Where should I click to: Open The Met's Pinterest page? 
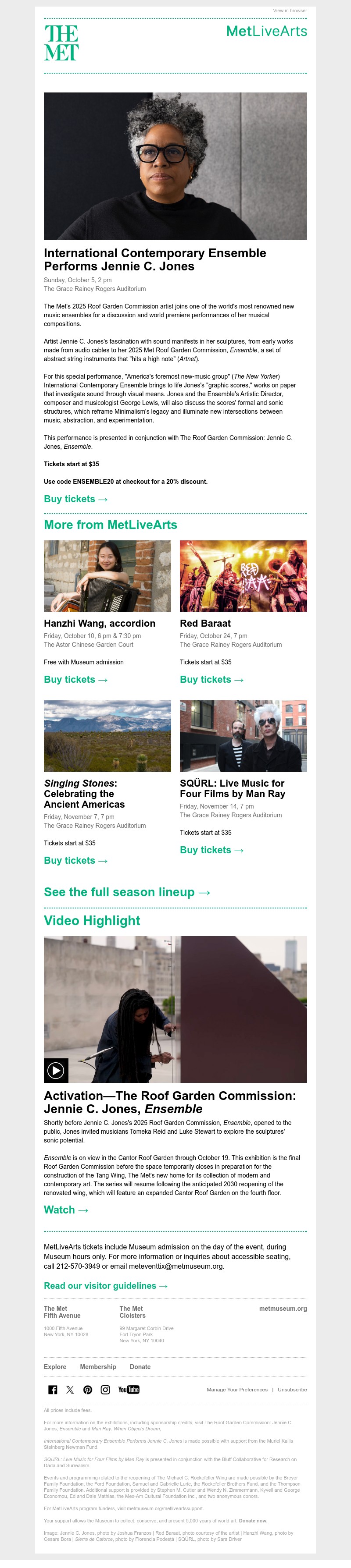[x=88, y=1390]
